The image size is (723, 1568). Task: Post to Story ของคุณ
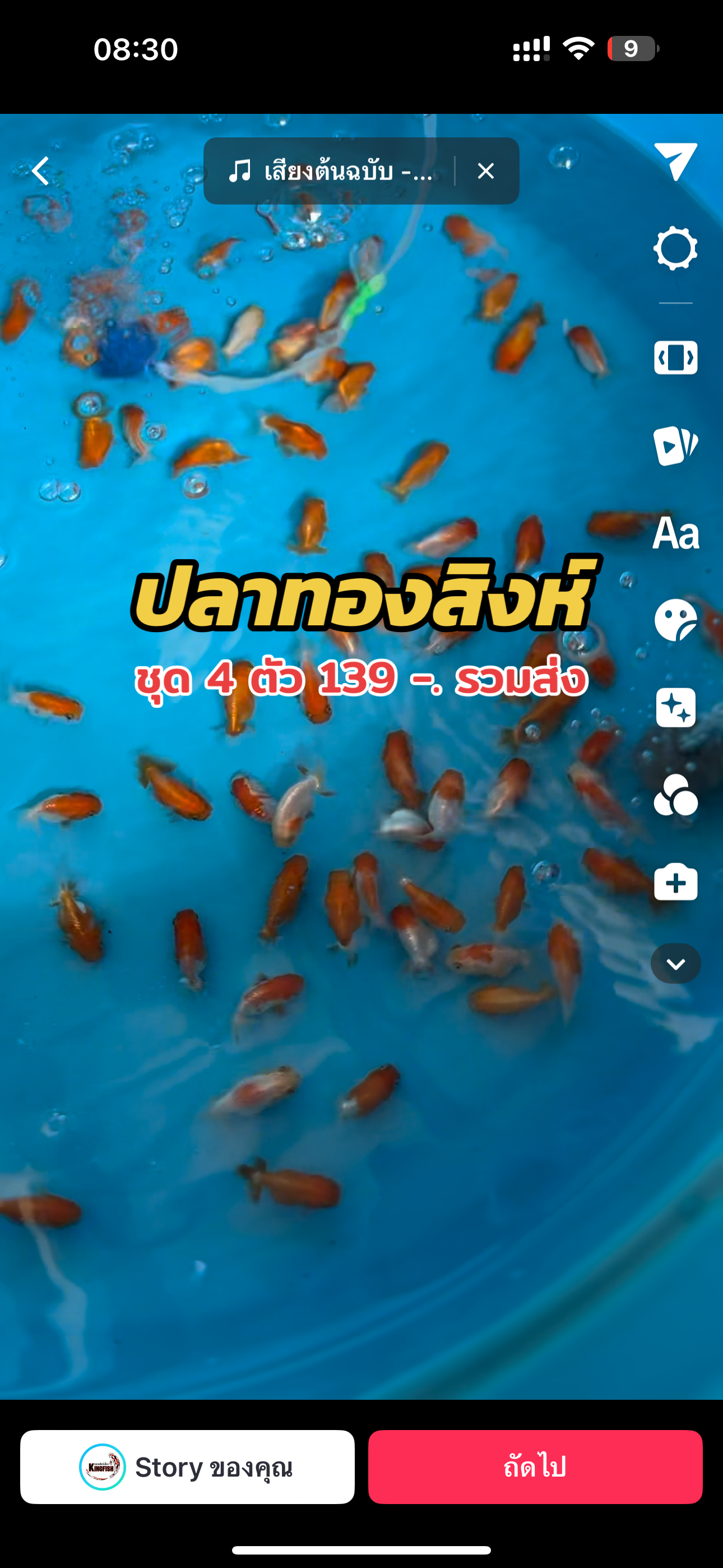(x=187, y=1467)
